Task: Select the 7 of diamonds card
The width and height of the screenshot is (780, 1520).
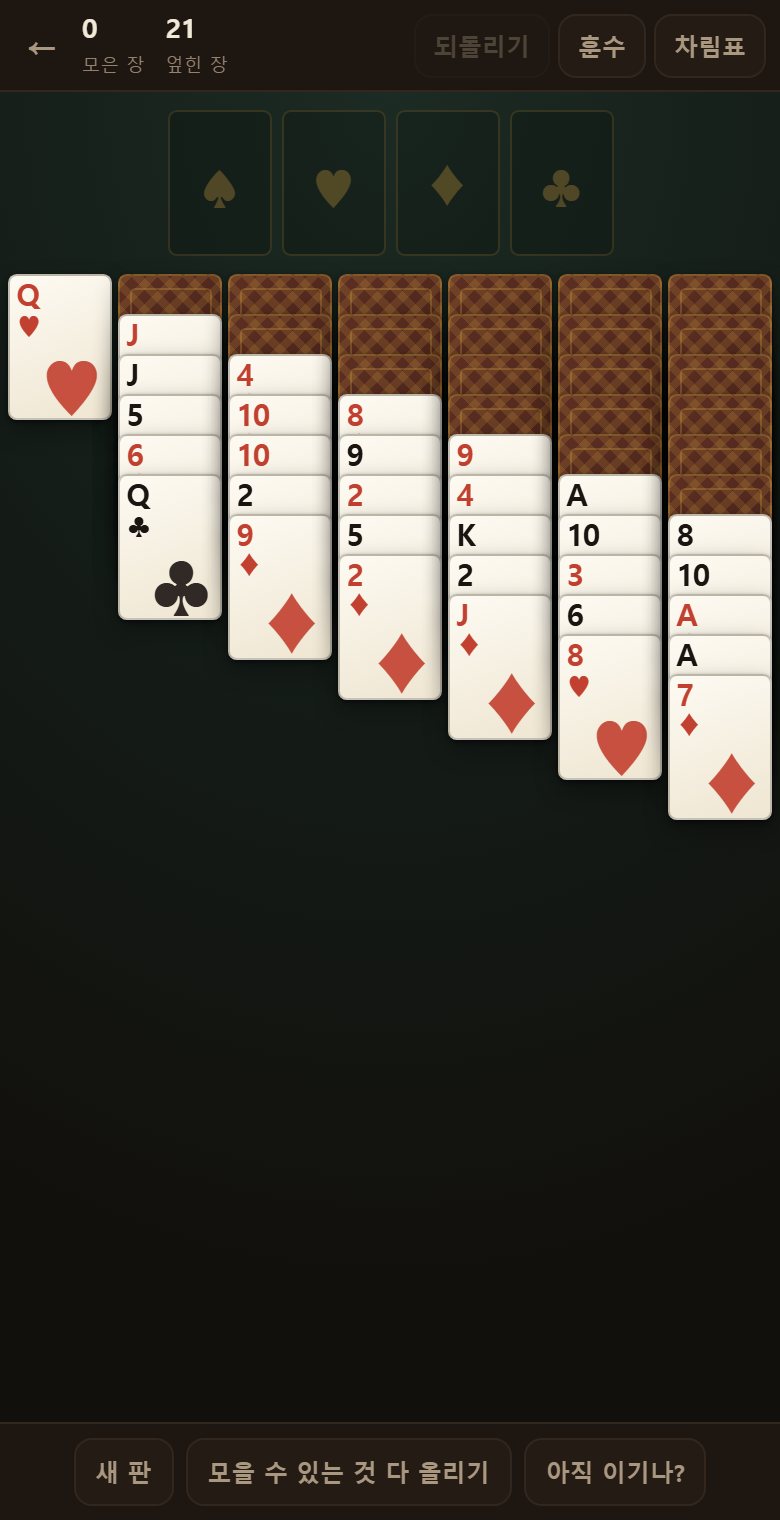Action: 720,747
